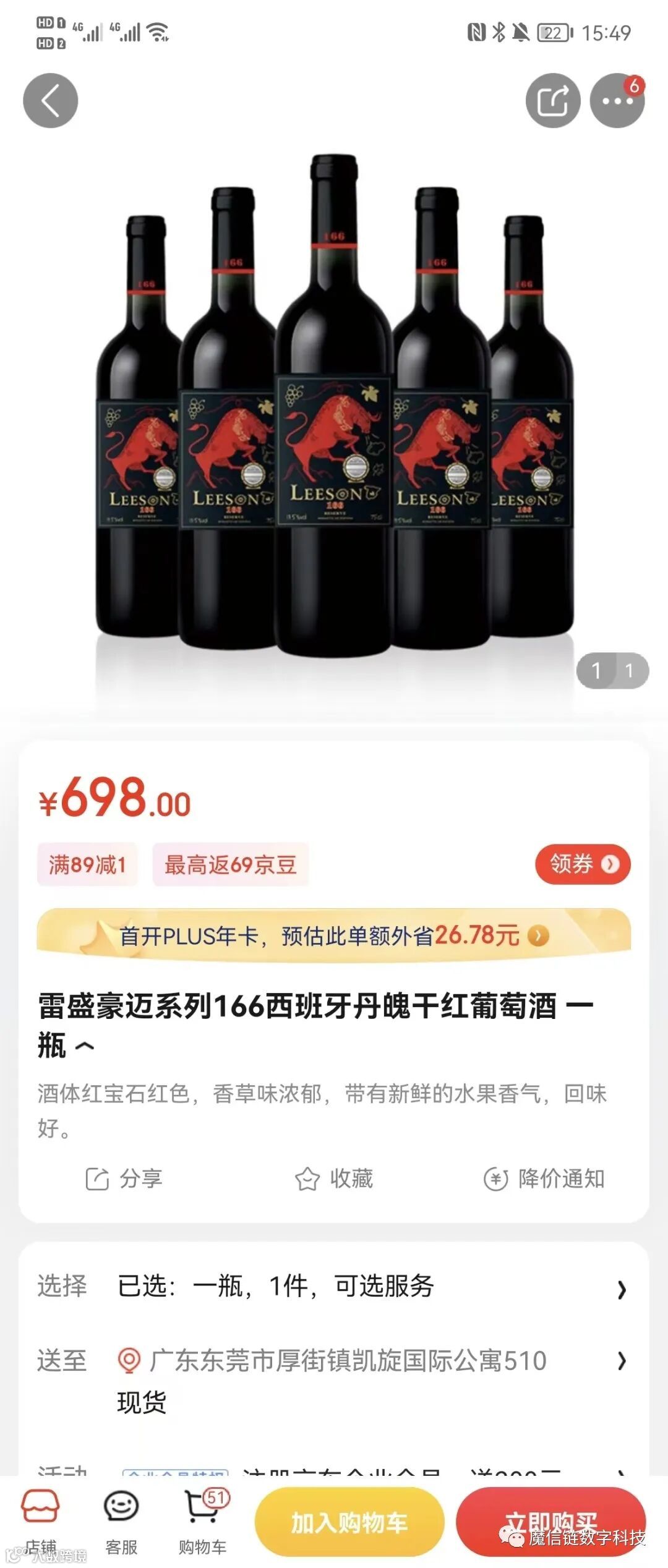Open the 选择 options row

point(333,1286)
